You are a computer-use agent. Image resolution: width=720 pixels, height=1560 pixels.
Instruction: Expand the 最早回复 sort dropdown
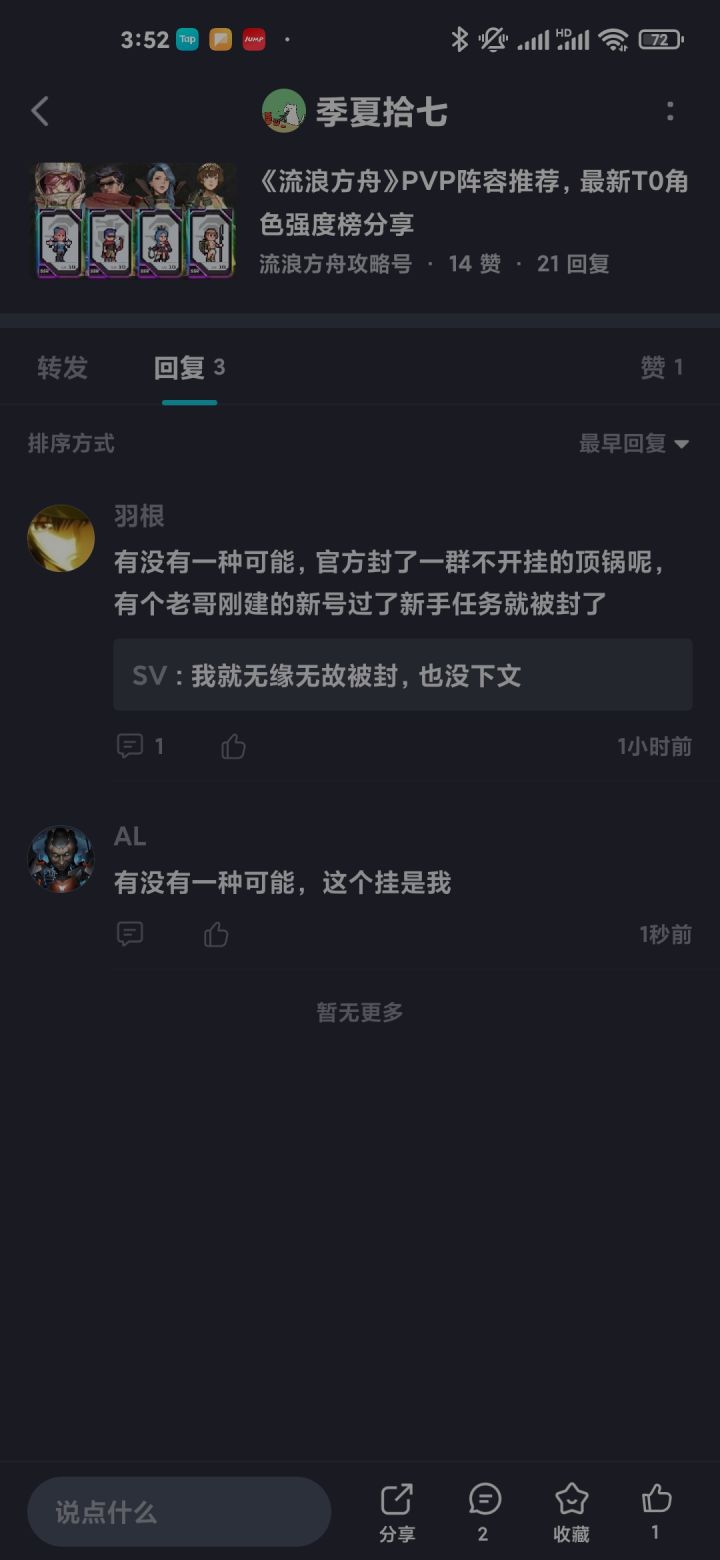pos(630,443)
